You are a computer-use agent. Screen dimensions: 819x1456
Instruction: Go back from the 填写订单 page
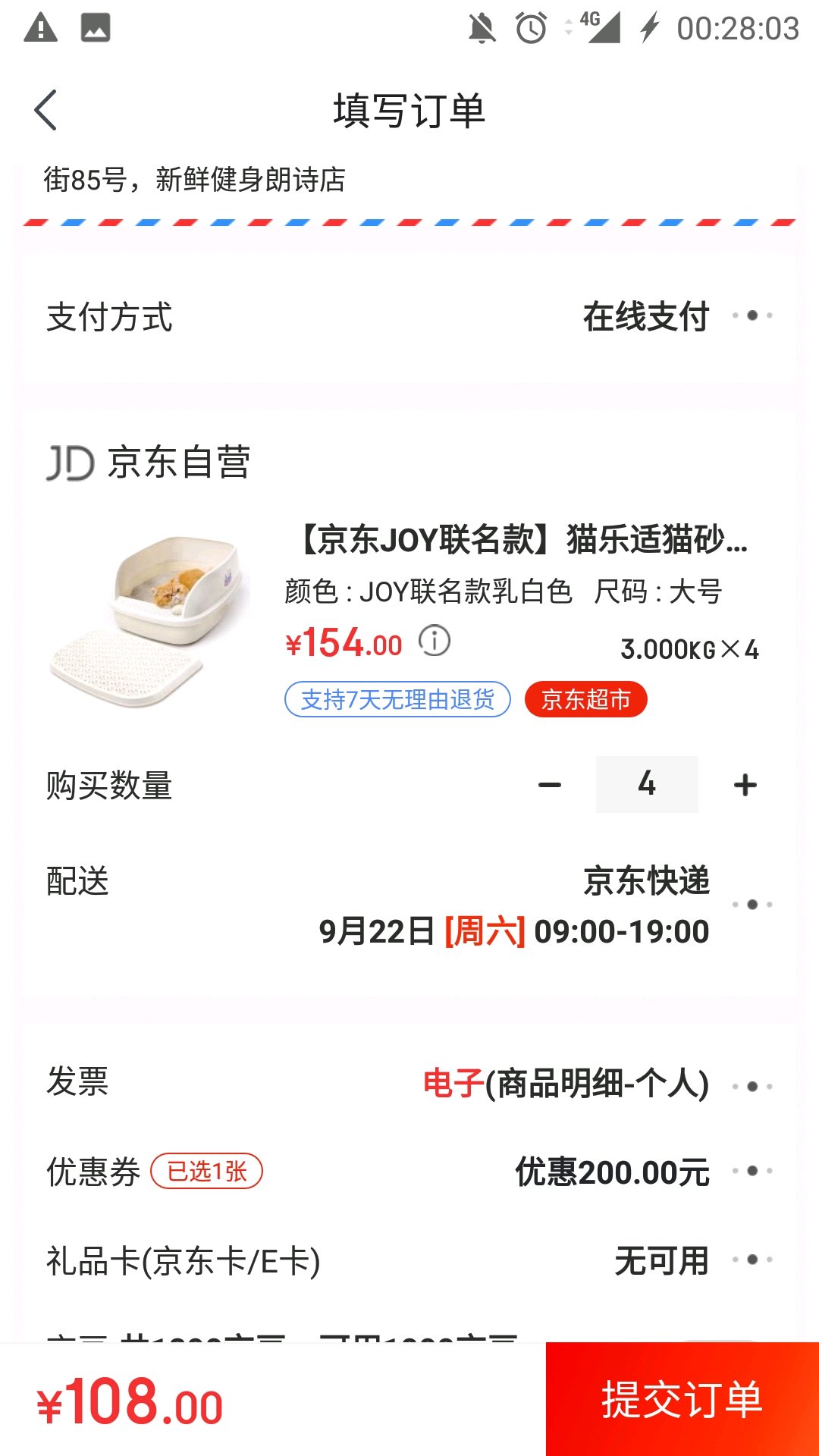[x=45, y=111]
